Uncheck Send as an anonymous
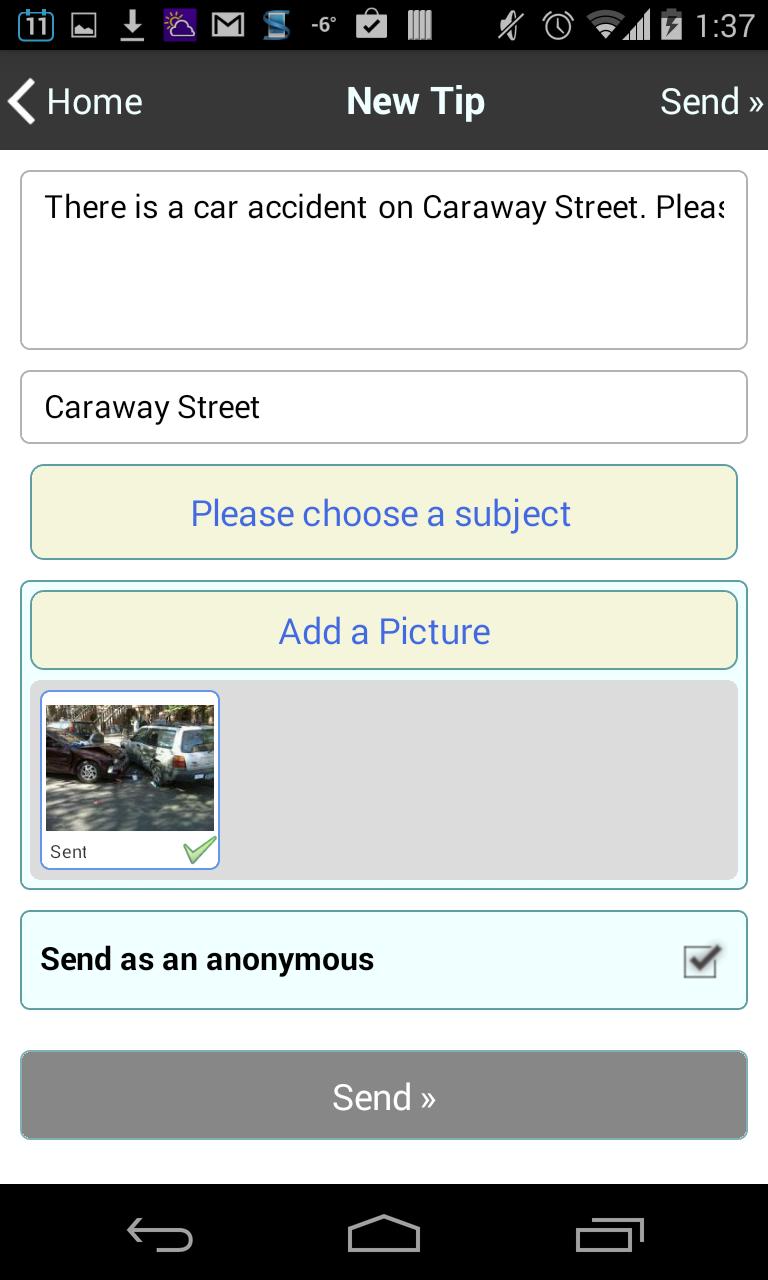Viewport: 768px width, 1280px height. tap(701, 960)
